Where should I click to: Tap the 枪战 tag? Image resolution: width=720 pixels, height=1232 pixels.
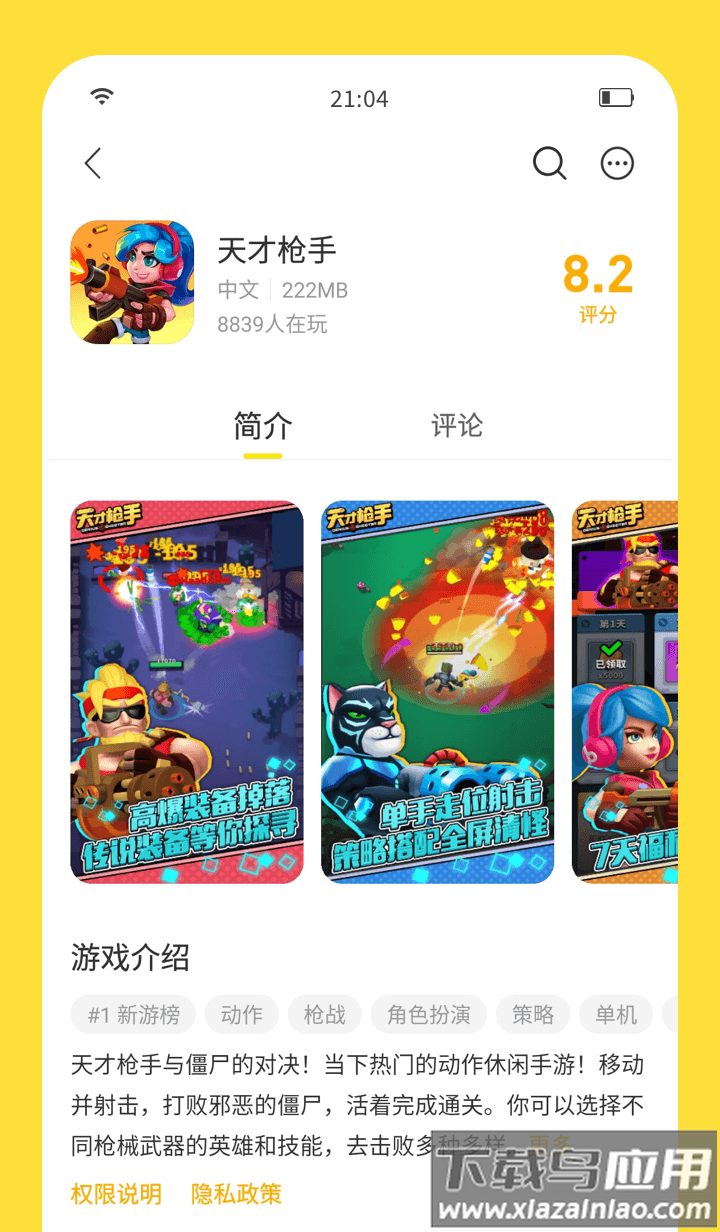point(325,1014)
